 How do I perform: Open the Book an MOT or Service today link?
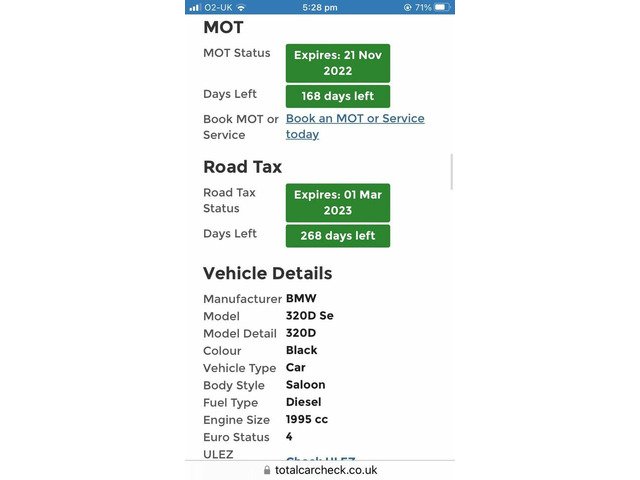[355, 126]
